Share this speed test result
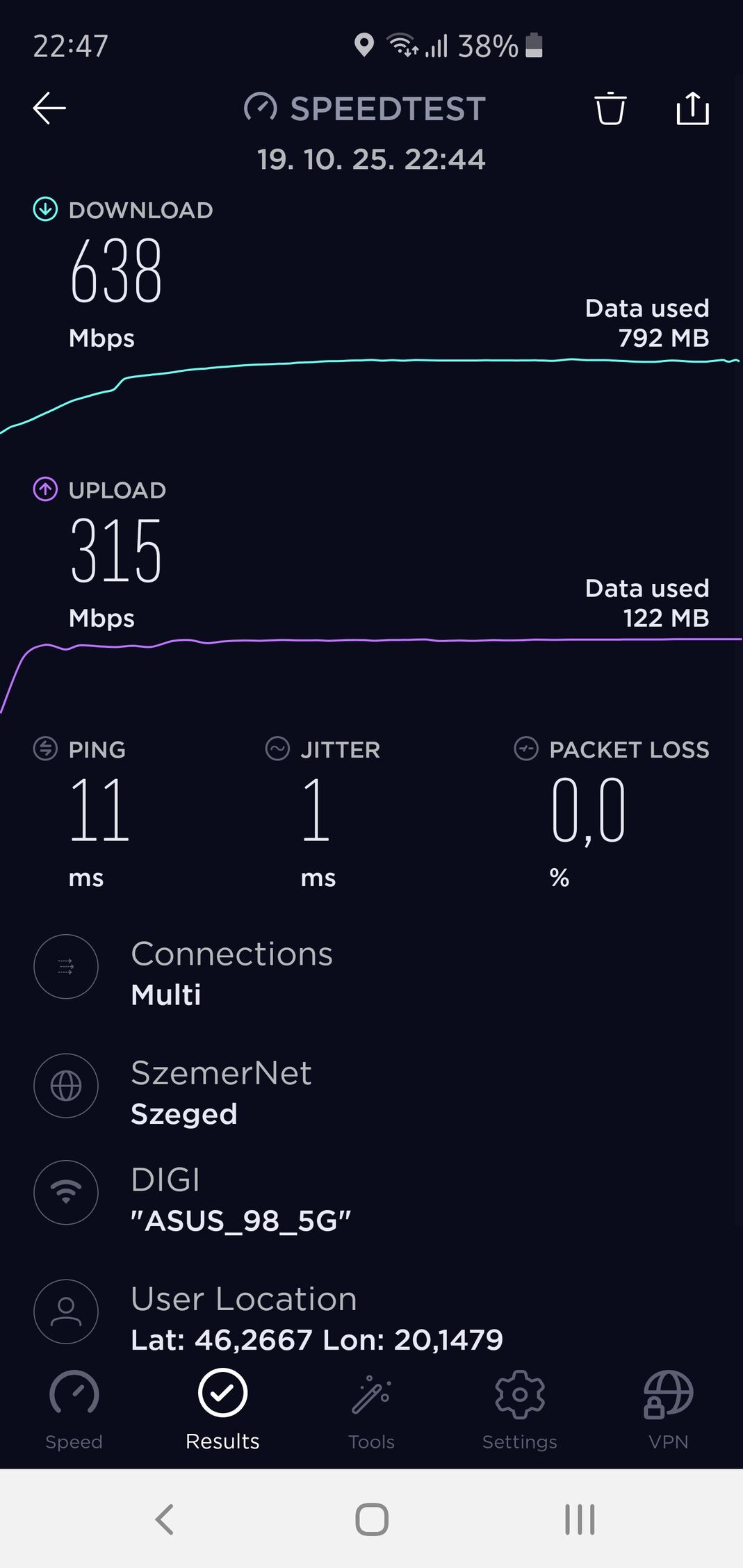Screen dimensions: 743x1568 692,108
